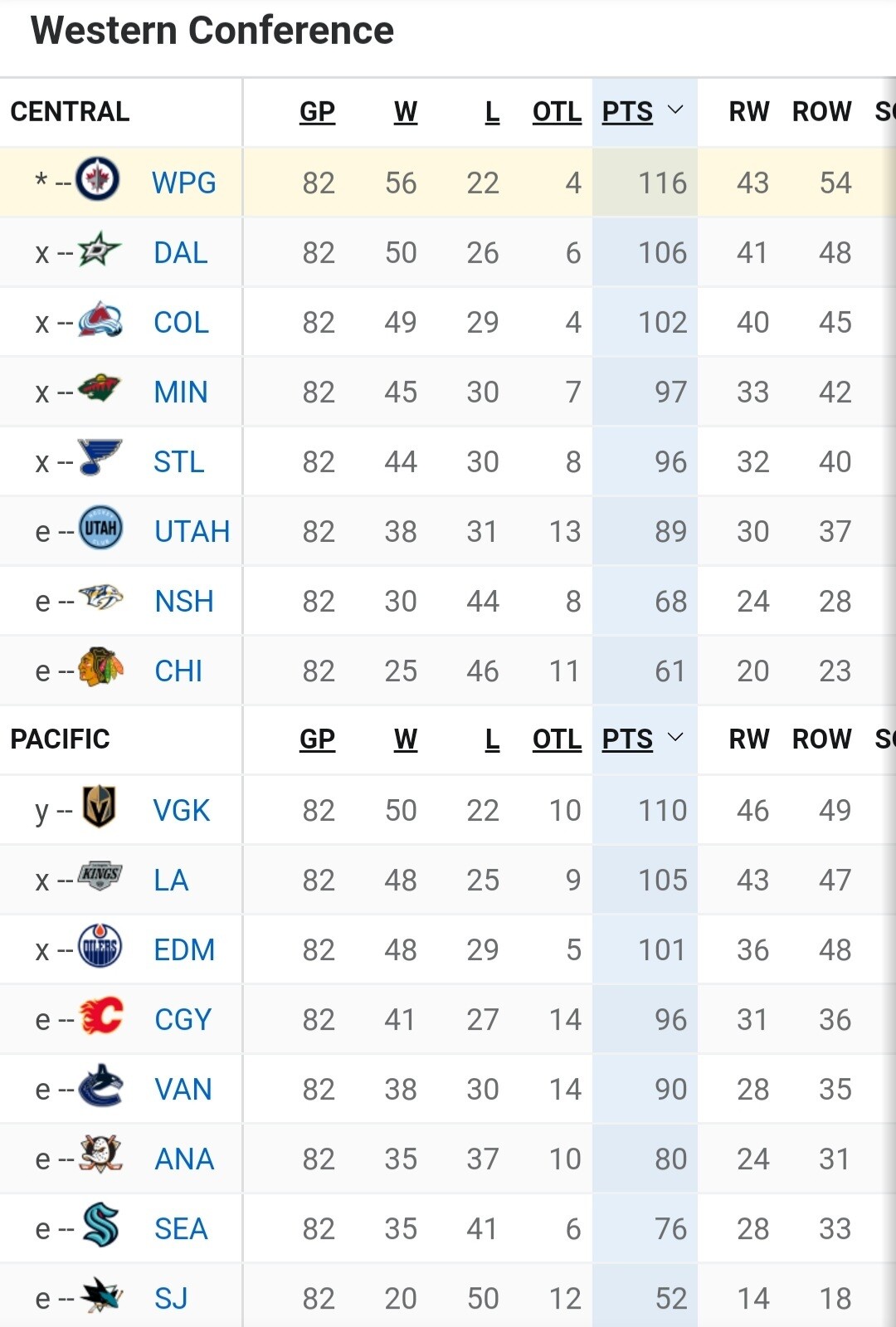
Task: Open the DAL team link
Action: pyautogui.click(x=180, y=252)
